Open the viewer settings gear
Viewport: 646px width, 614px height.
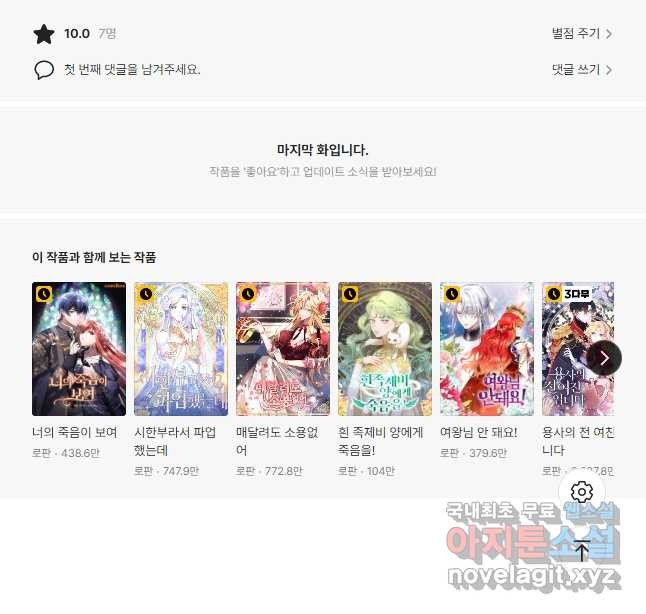click(582, 492)
